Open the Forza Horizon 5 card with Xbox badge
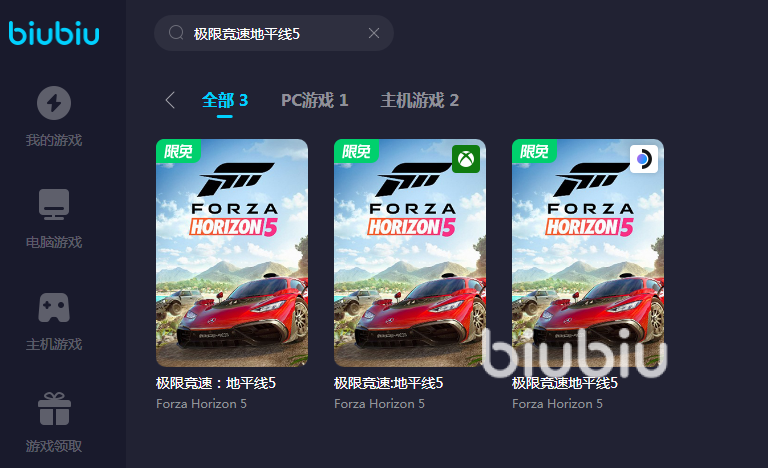 (x=410, y=253)
